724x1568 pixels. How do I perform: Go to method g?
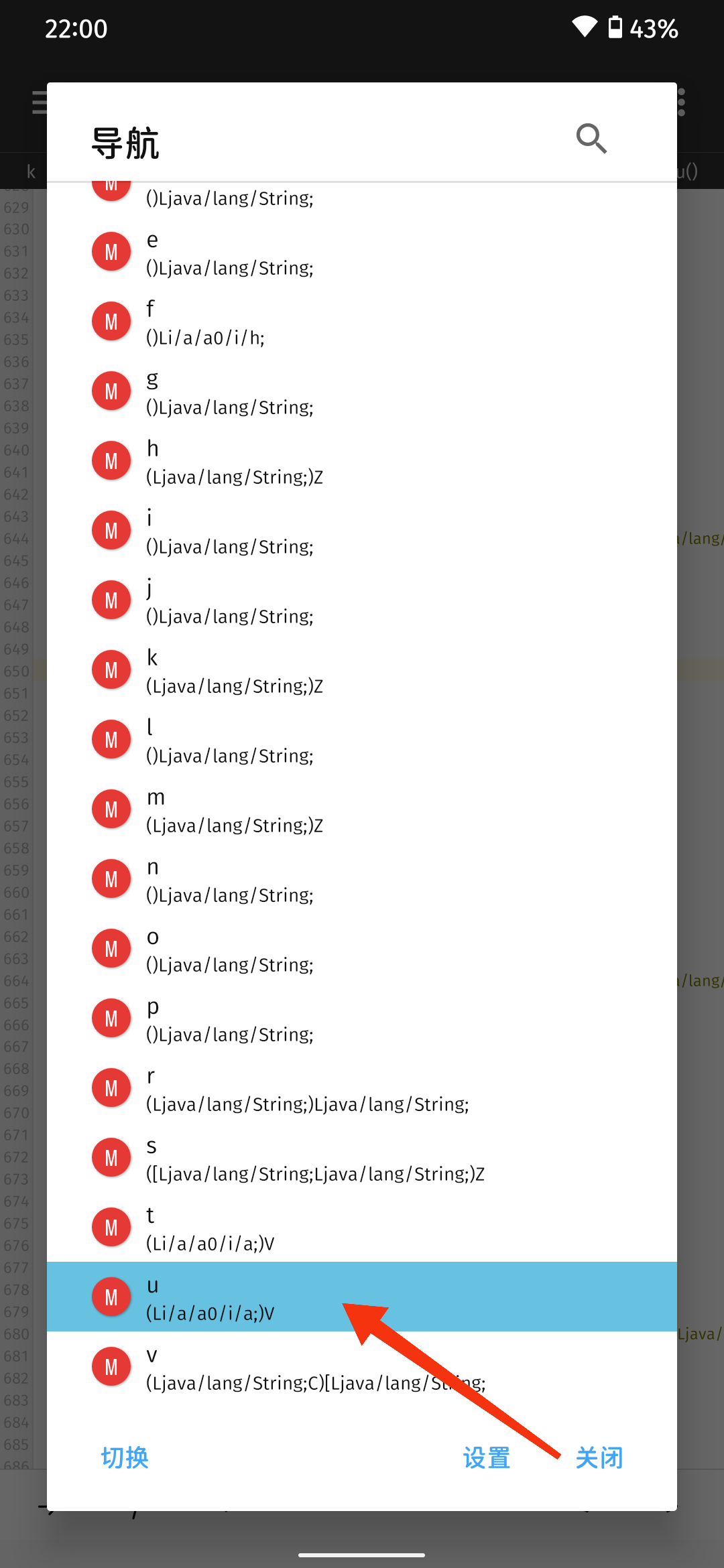tap(362, 391)
